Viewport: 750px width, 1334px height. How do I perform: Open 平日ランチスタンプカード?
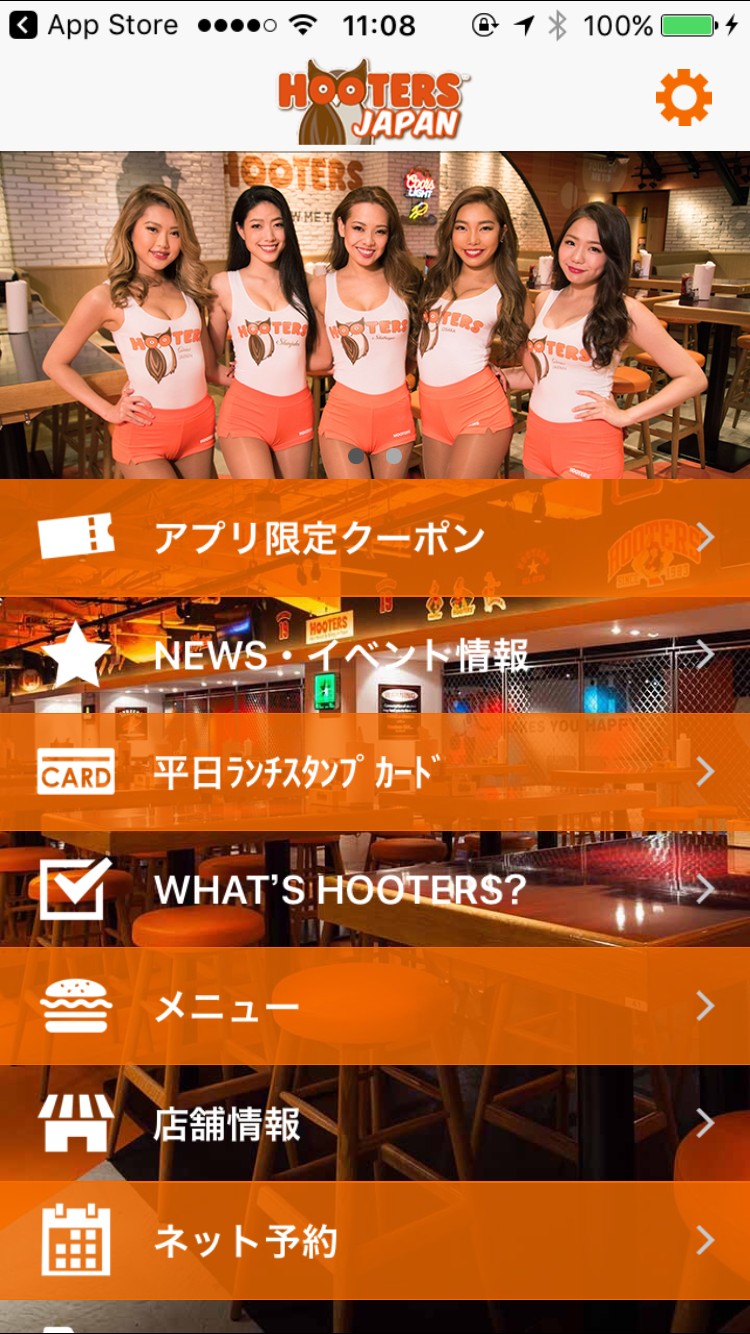375,772
